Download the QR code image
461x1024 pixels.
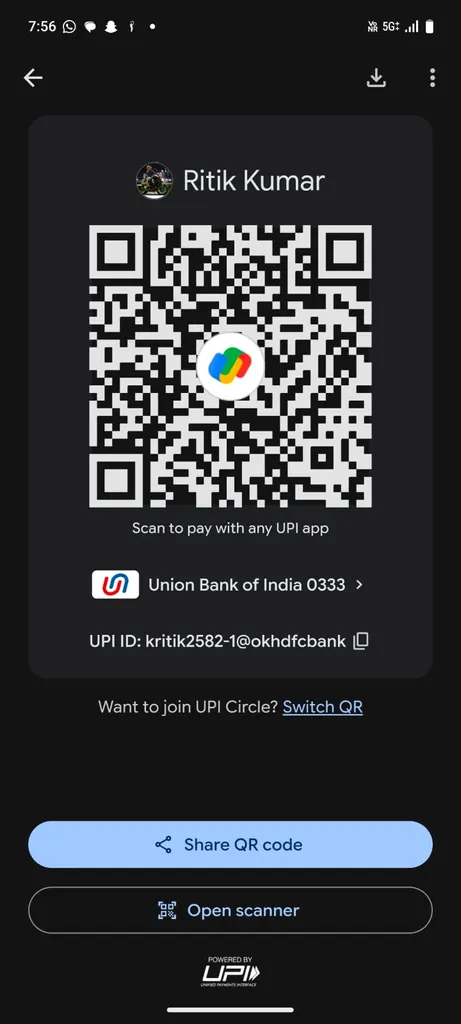376,78
